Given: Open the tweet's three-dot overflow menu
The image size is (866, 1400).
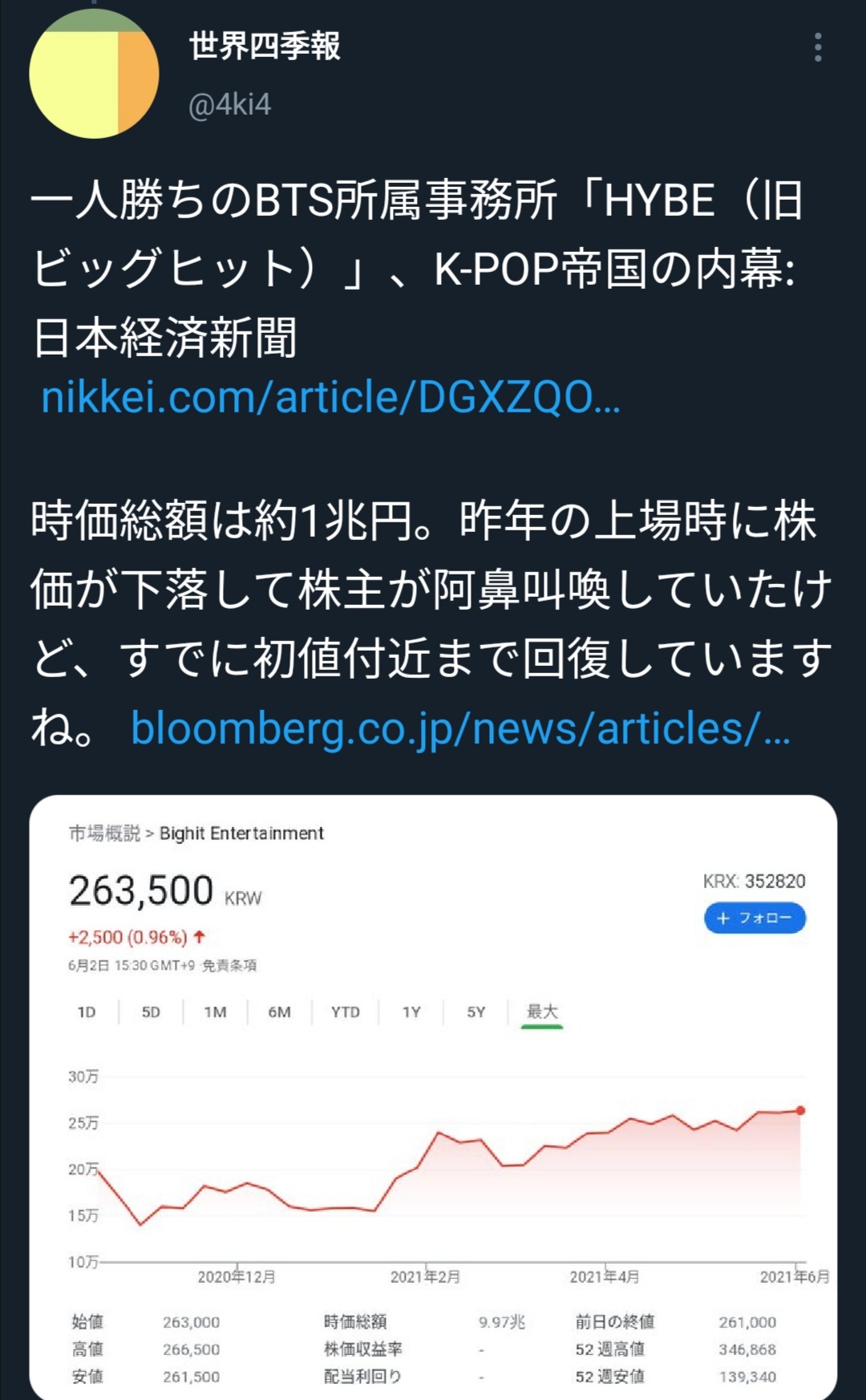Looking at the screenshot, I should point(817,47).
